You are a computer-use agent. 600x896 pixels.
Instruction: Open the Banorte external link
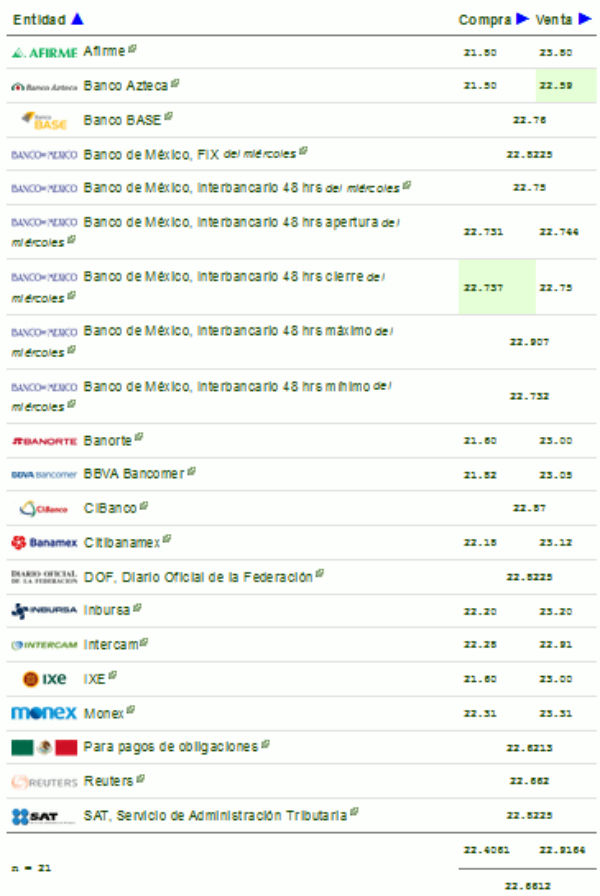tap(108, 439)
